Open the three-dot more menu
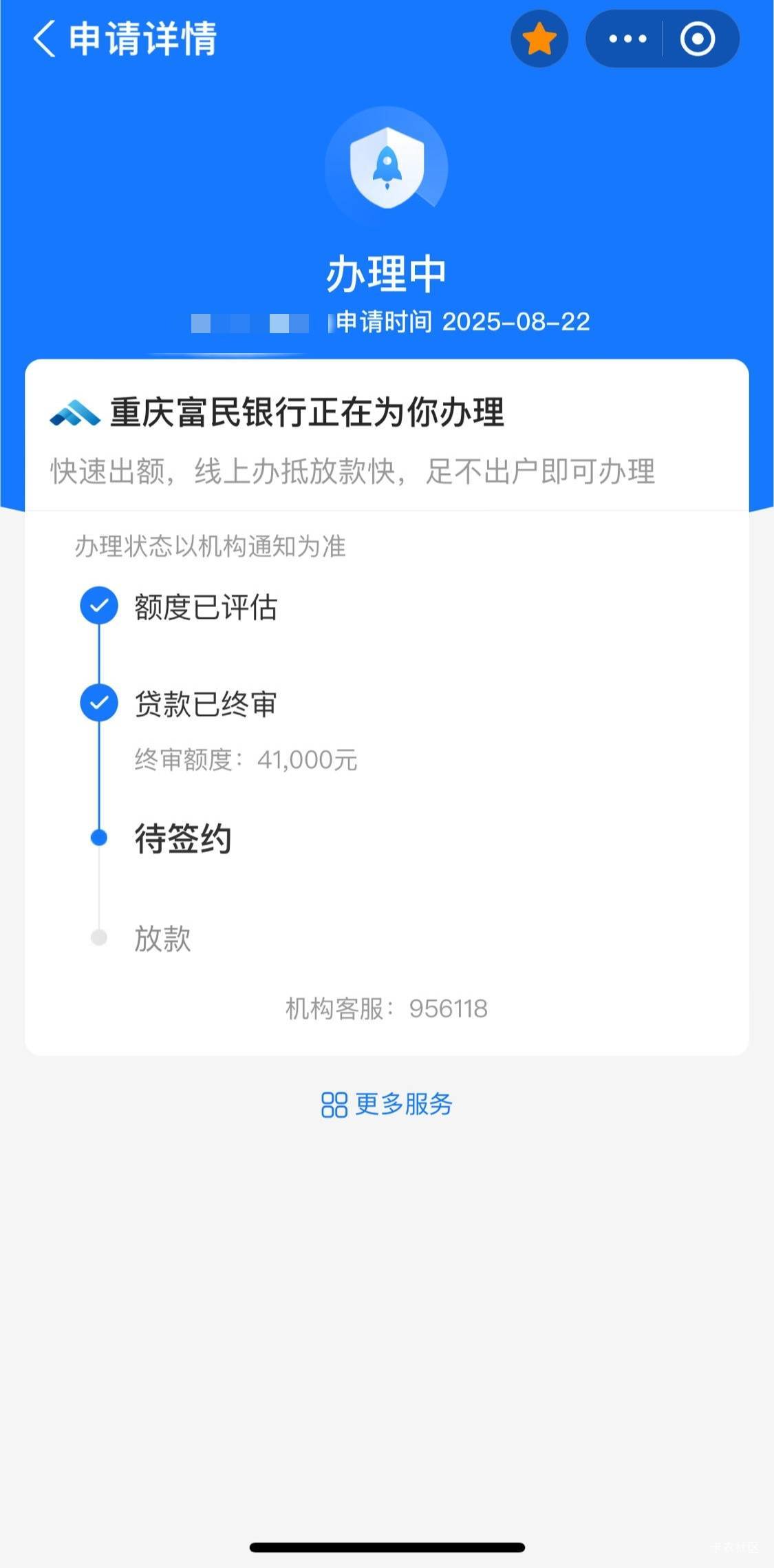Viewport: 774px width, 1568px height. click(x=627, y=39)
